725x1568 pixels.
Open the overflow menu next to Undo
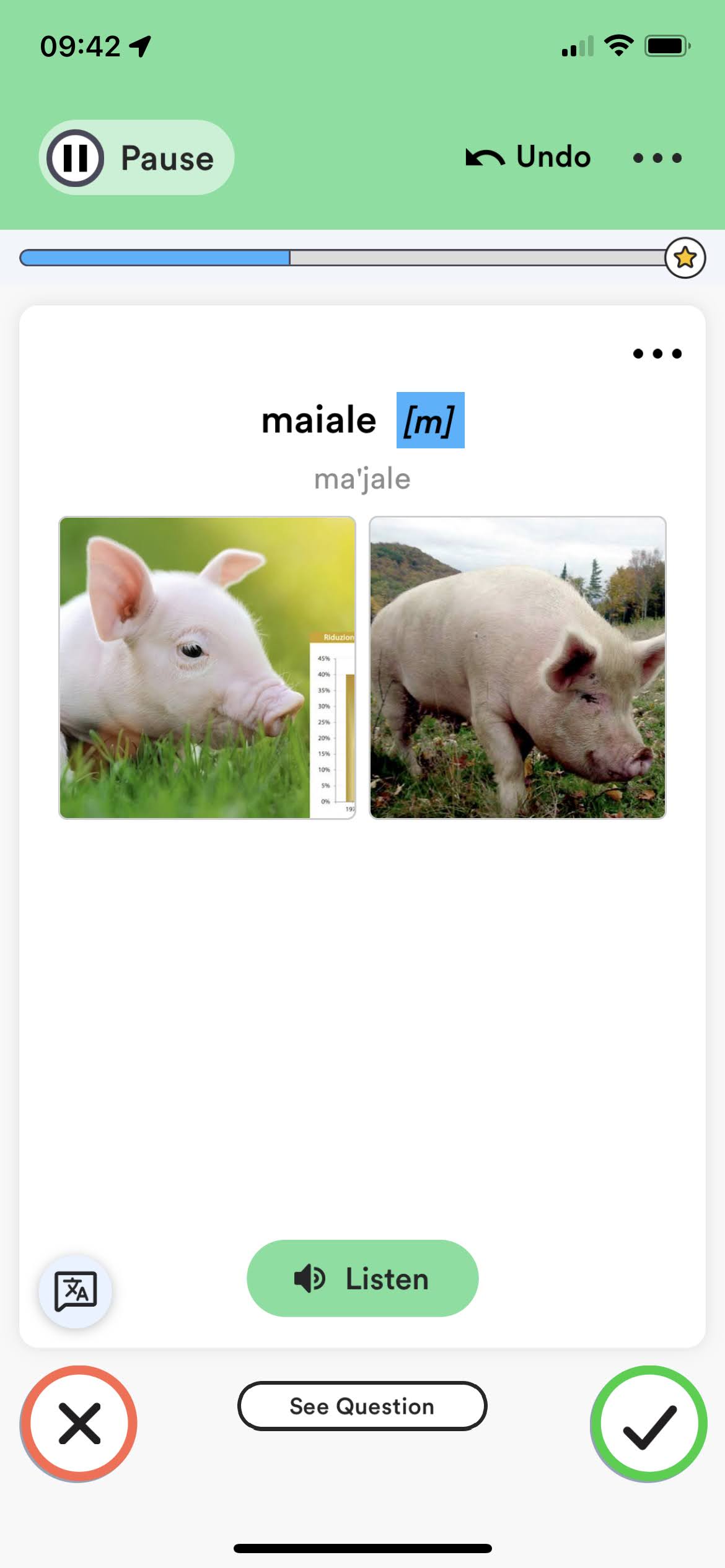coord(657,159)
